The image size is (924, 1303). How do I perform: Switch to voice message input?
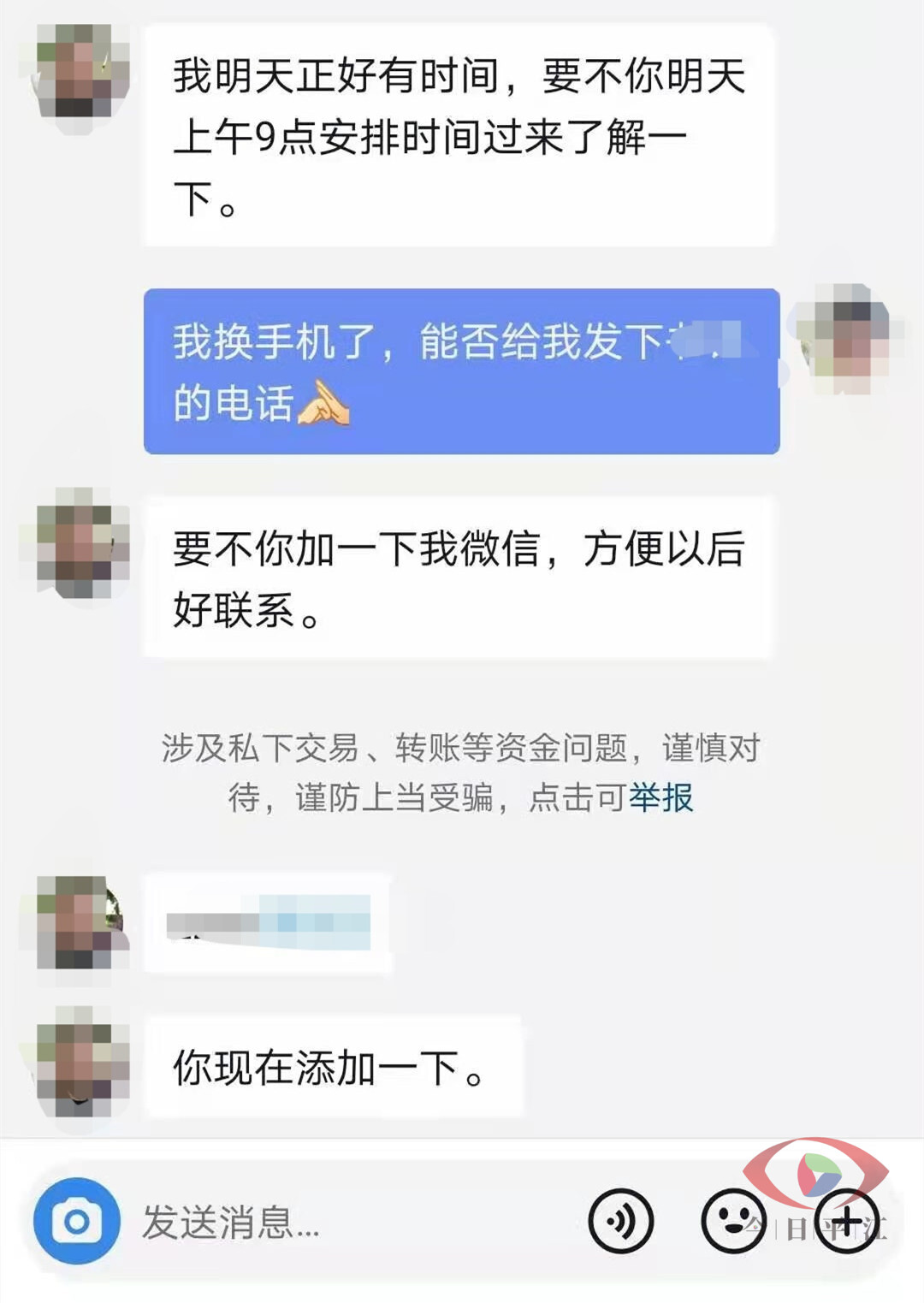tap(621, 1221)
